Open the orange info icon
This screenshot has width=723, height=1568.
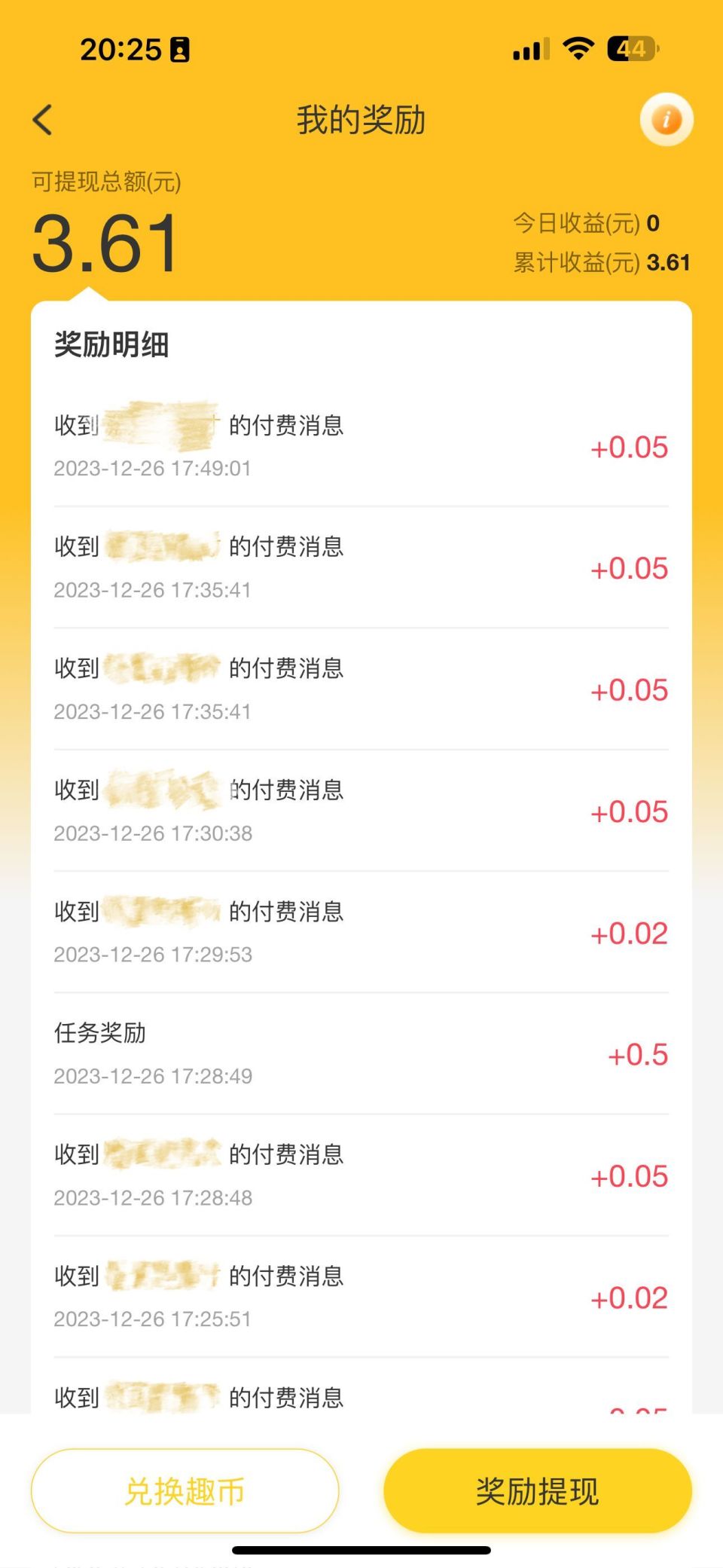pyautogui.click(x=666, y=119)
